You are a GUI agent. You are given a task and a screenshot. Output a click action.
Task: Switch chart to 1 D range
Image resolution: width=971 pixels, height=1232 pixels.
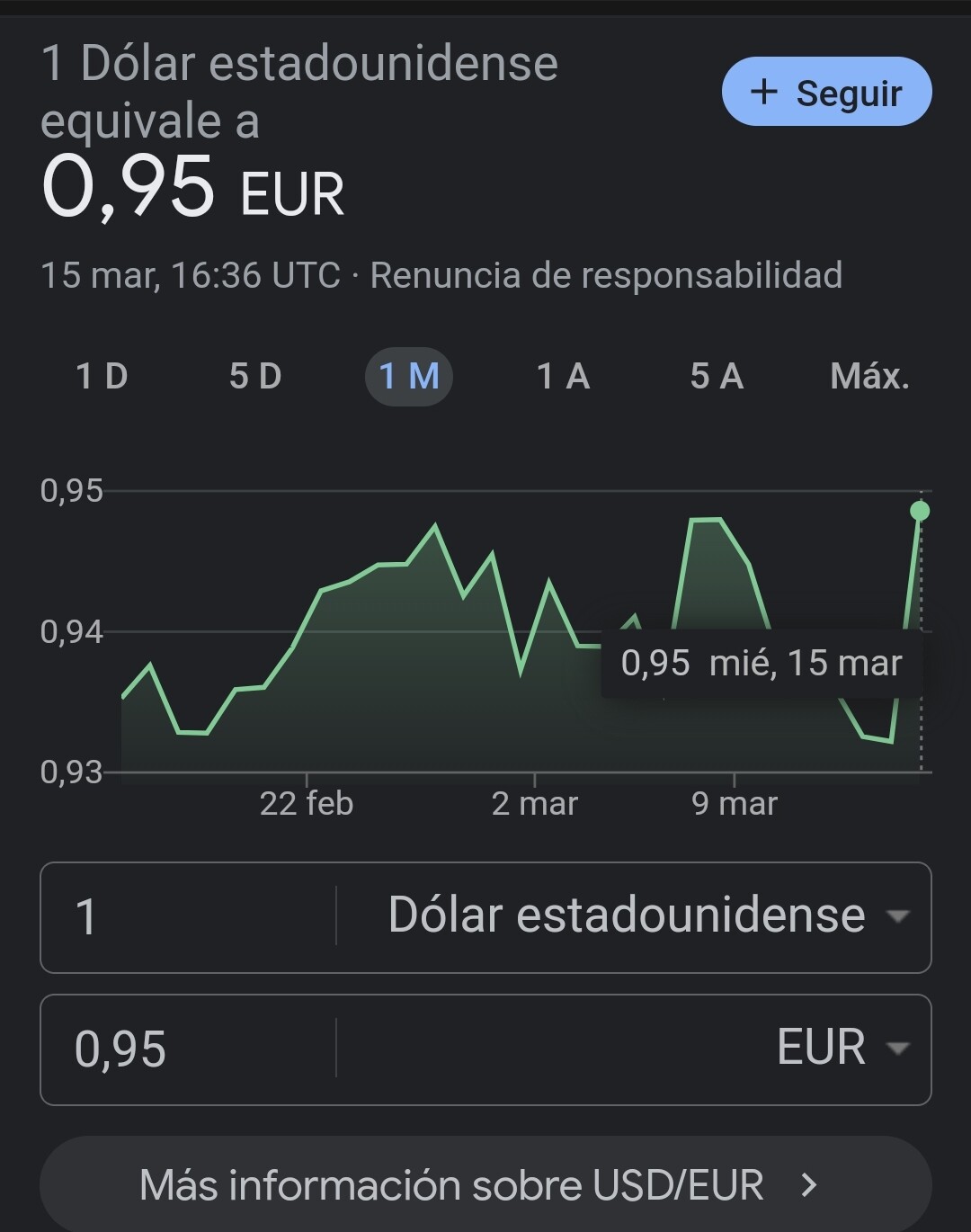pyautogui.click(x=102, y=376)
